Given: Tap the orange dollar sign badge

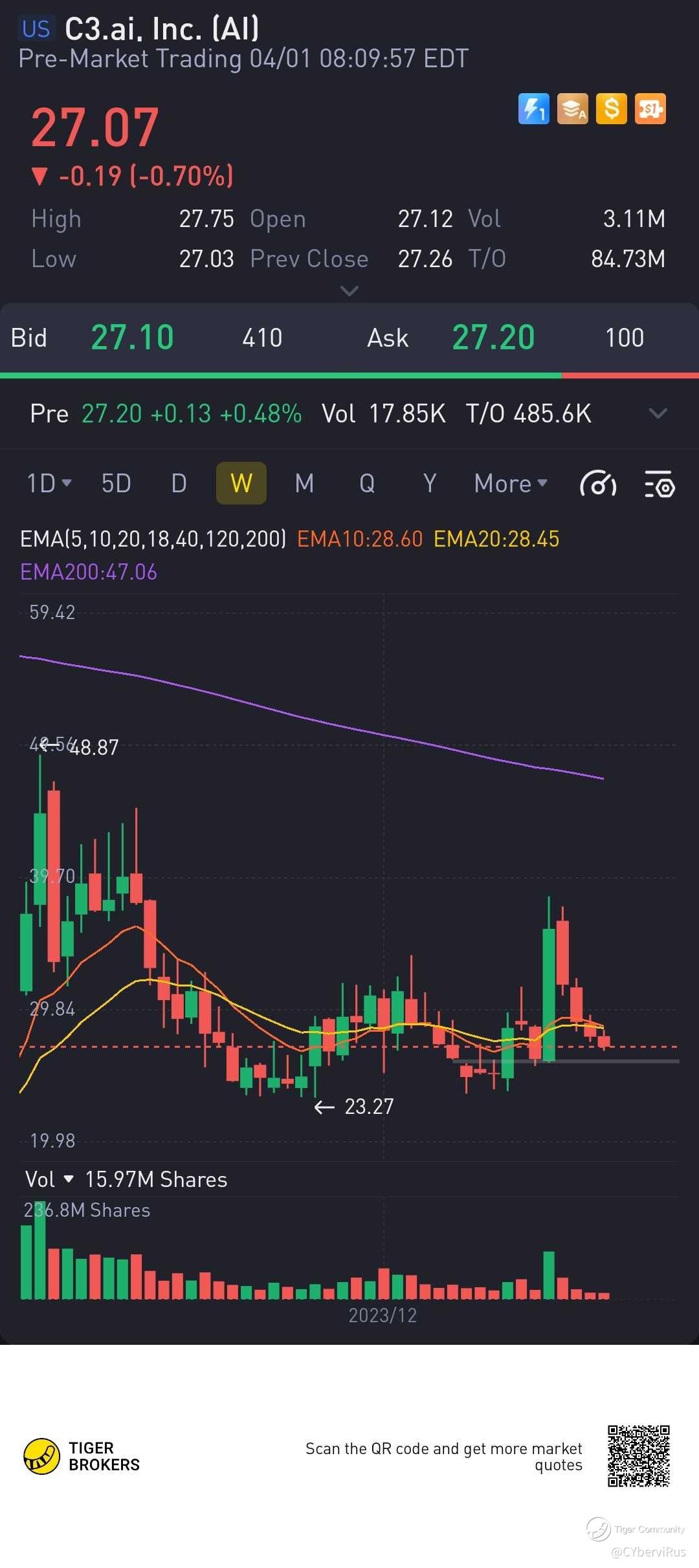Looking at the screenshot, I should pos(612,109).
